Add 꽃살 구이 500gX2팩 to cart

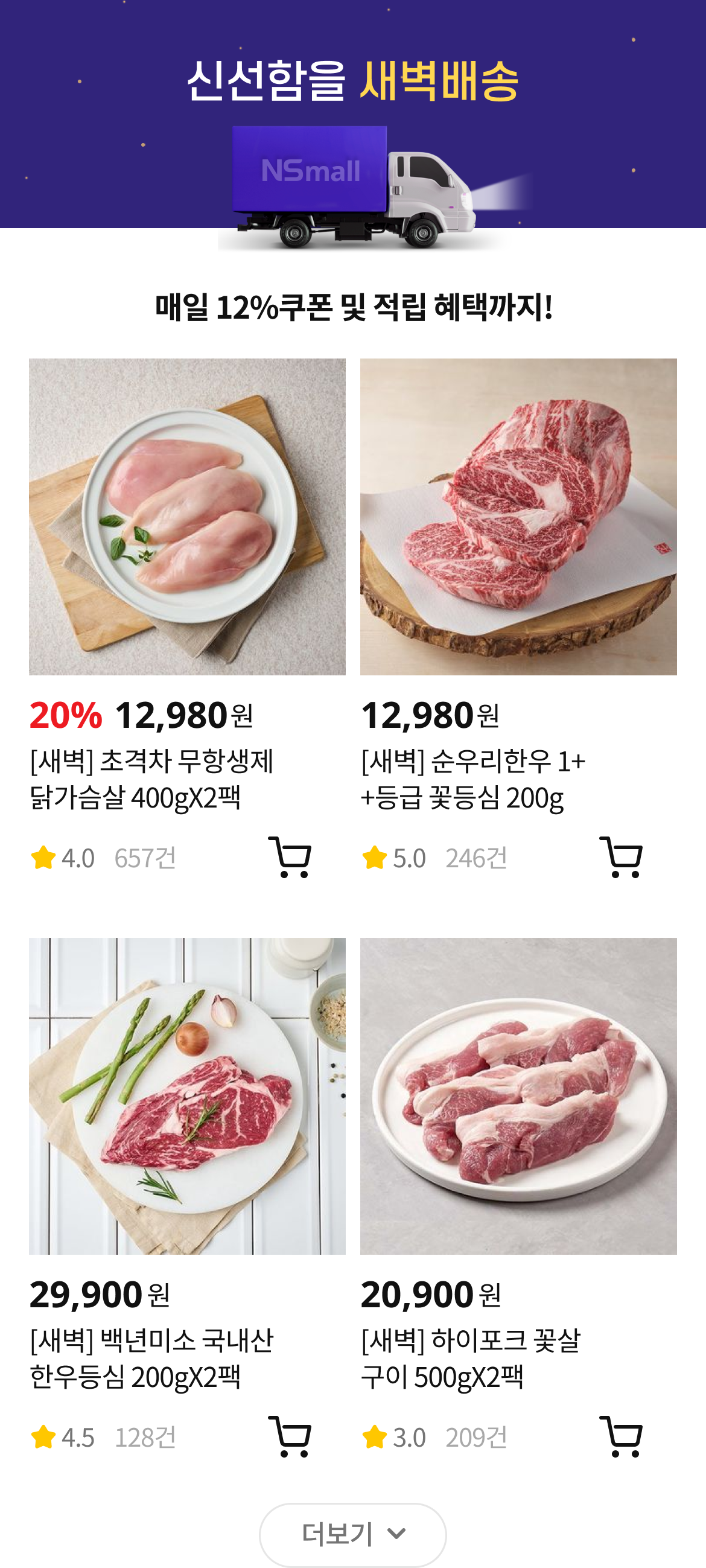click(x=622, y=1436)
